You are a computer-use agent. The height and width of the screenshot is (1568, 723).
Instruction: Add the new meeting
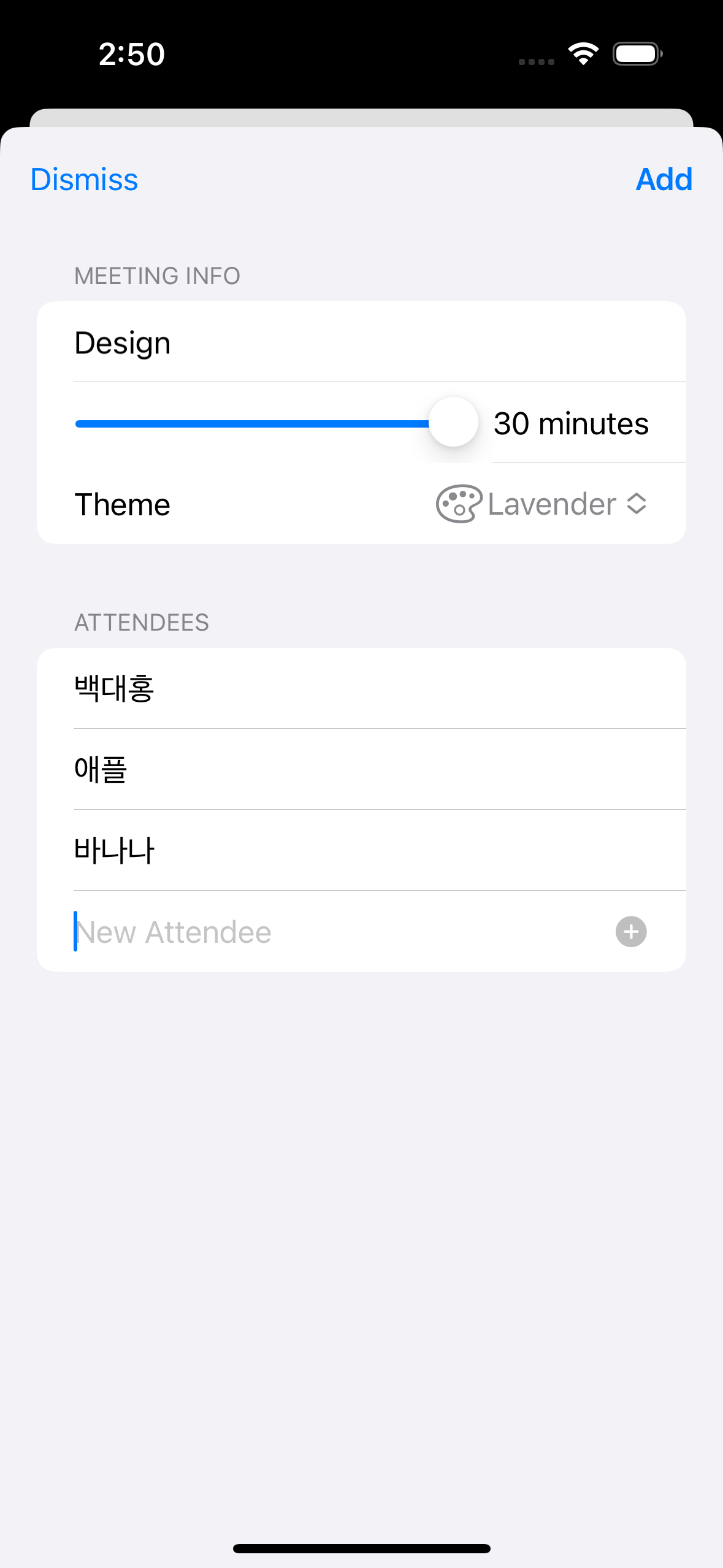click(665, 179)
